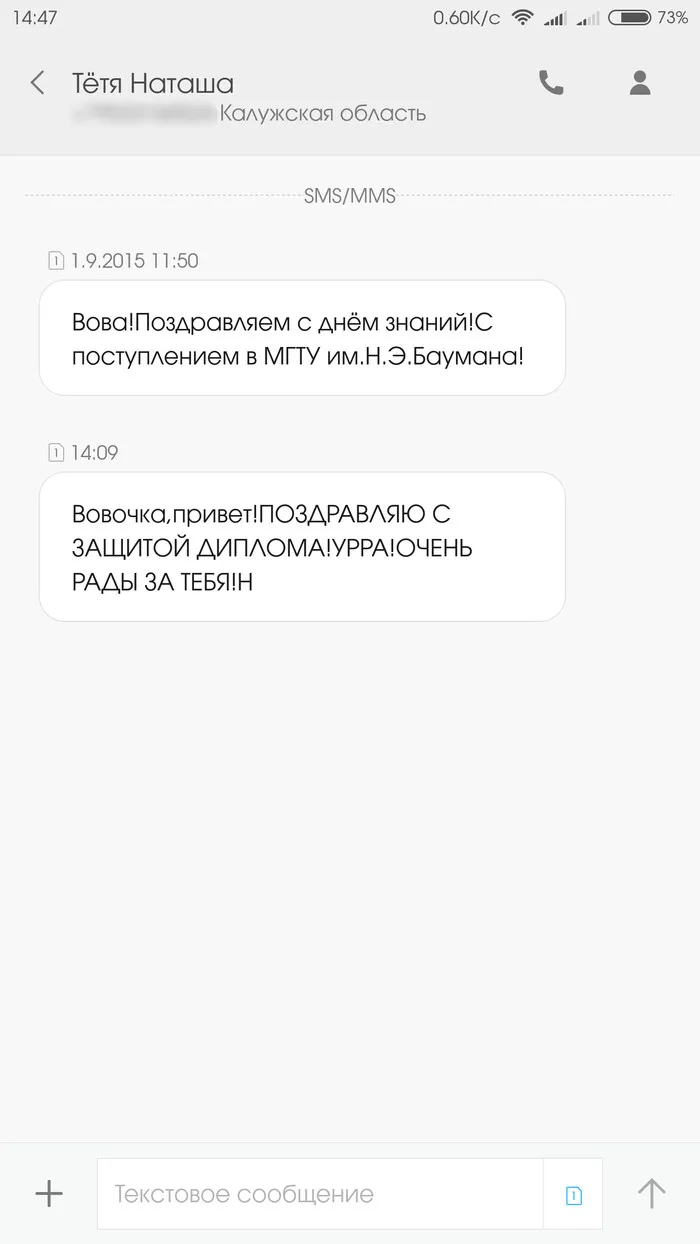
Task: Focus the Текстовое сообщение input field
Action: point(320,1194)
